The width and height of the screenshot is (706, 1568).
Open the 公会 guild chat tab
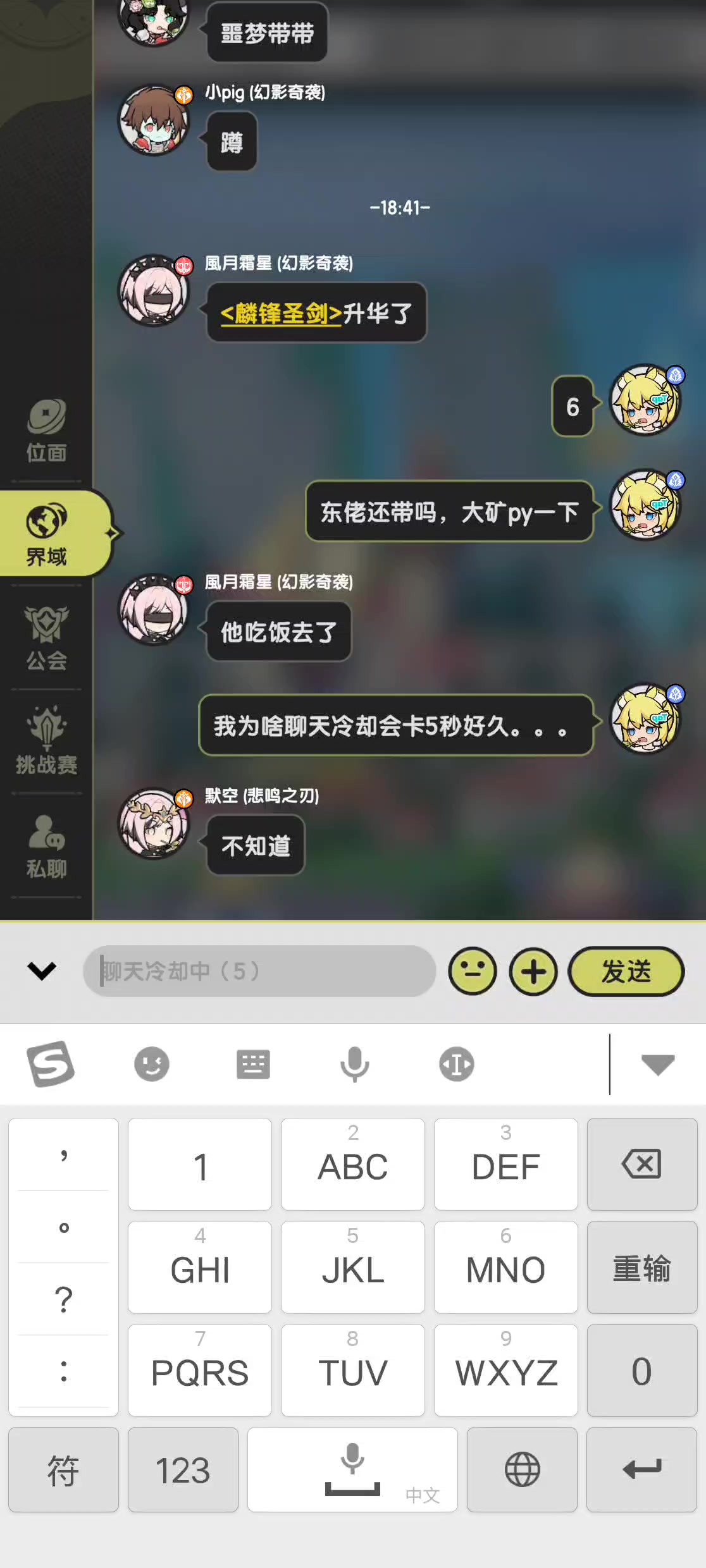[46, 639]
